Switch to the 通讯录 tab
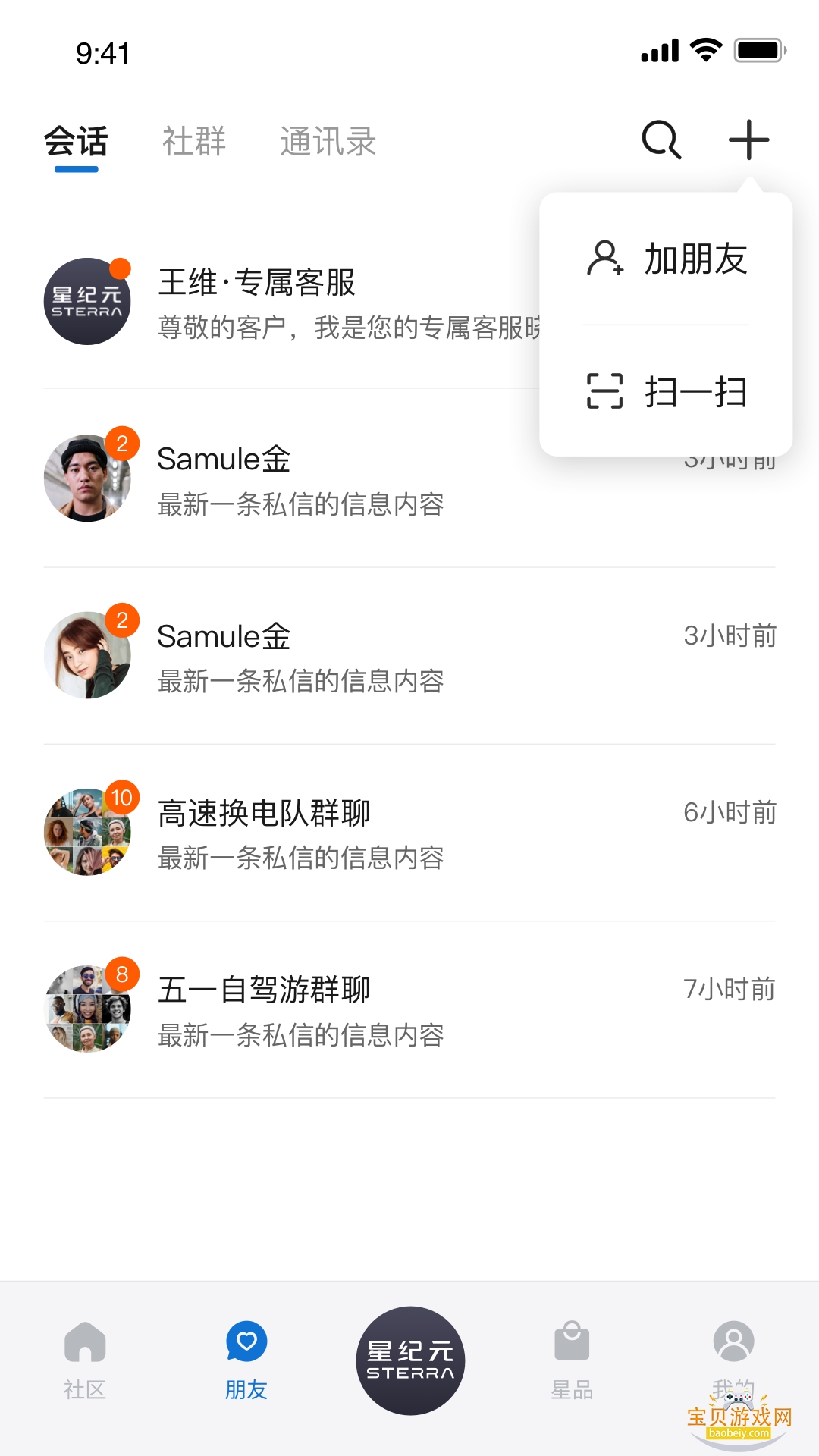 [x=328, y=142]
